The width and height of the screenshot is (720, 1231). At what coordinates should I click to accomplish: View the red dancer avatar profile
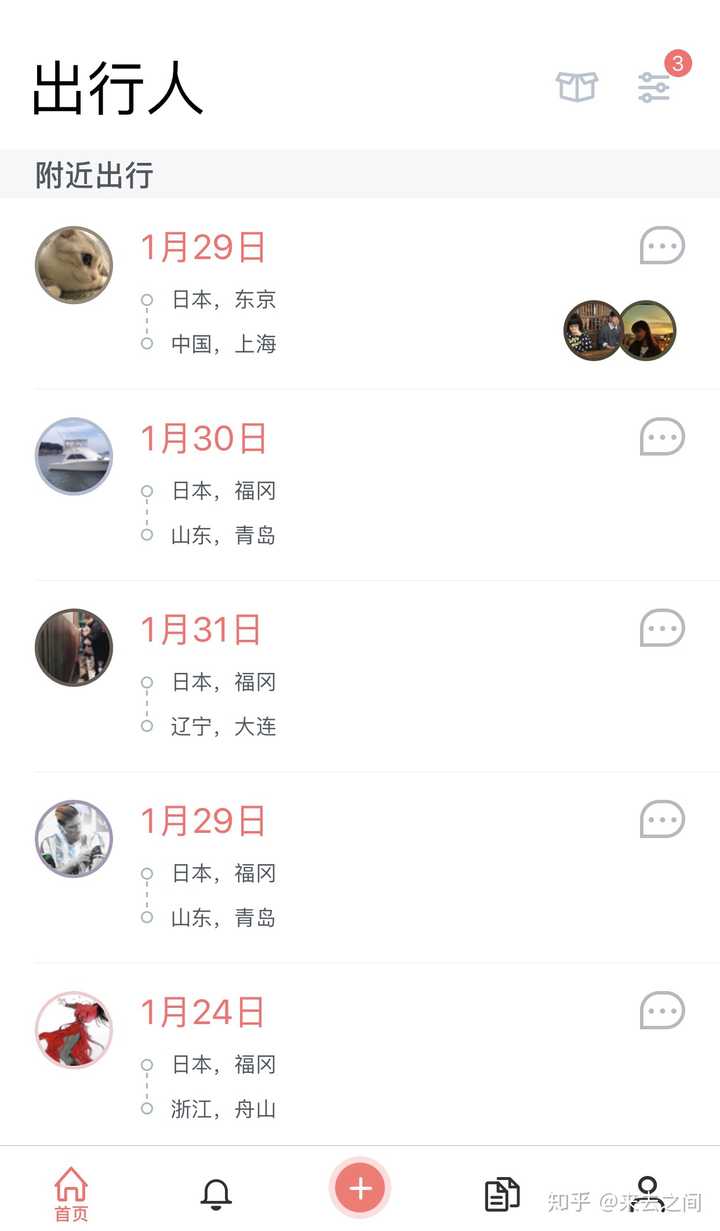[74, 1030]
